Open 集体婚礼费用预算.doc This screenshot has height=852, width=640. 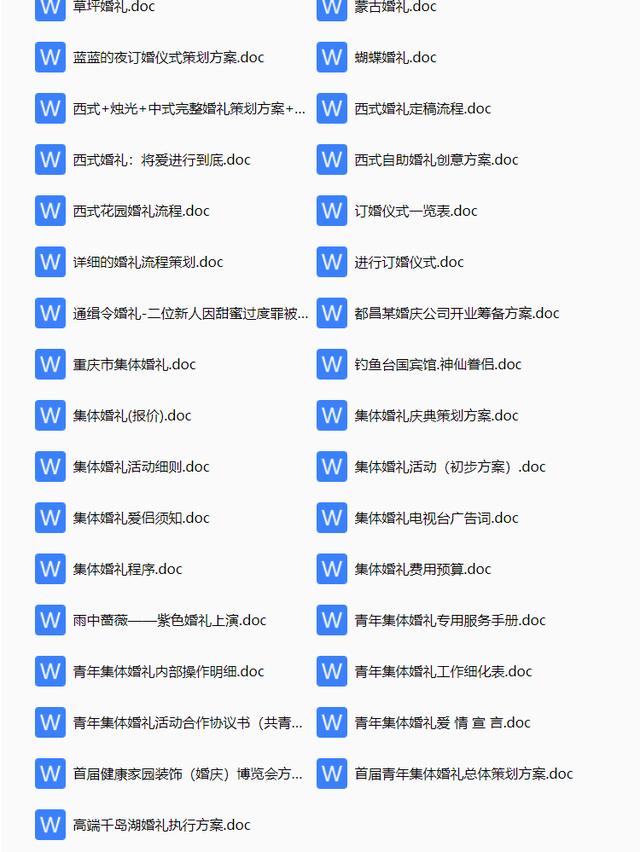click(x=423, y=569)
